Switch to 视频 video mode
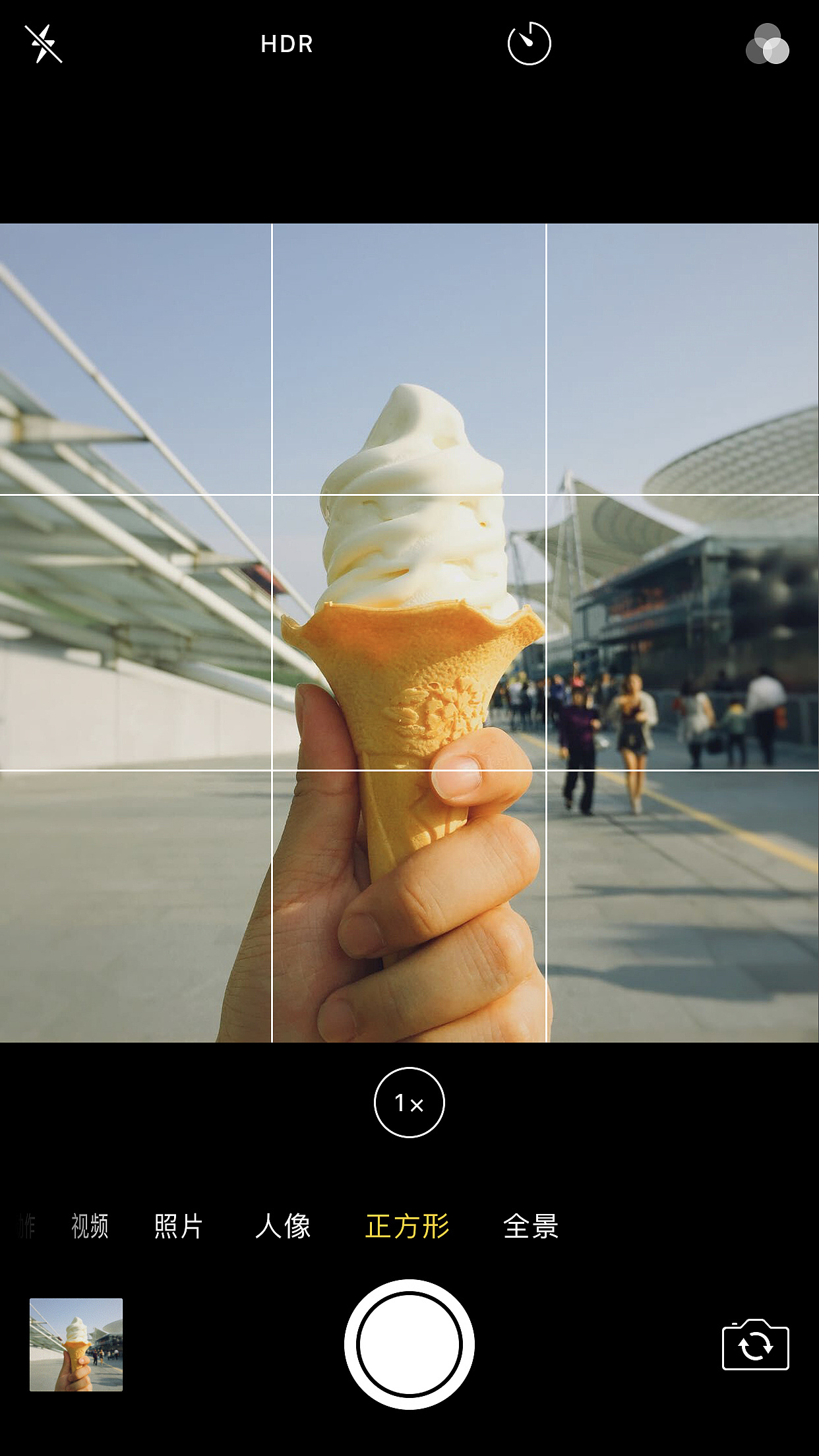The height and width of the screenshot is (1456, 819). pos(90,1227)
